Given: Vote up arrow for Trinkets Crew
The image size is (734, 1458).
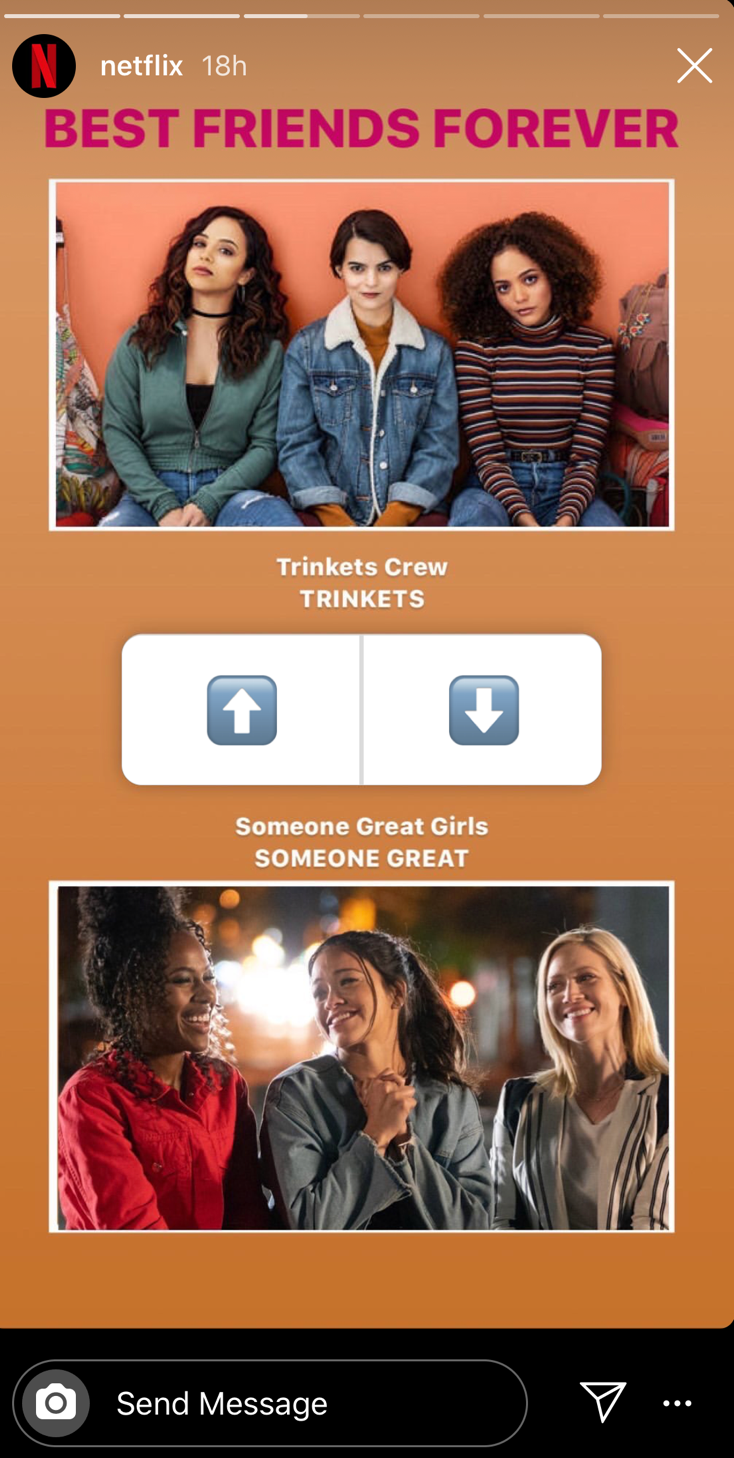Looking at the screenshot, I should 242,710.
